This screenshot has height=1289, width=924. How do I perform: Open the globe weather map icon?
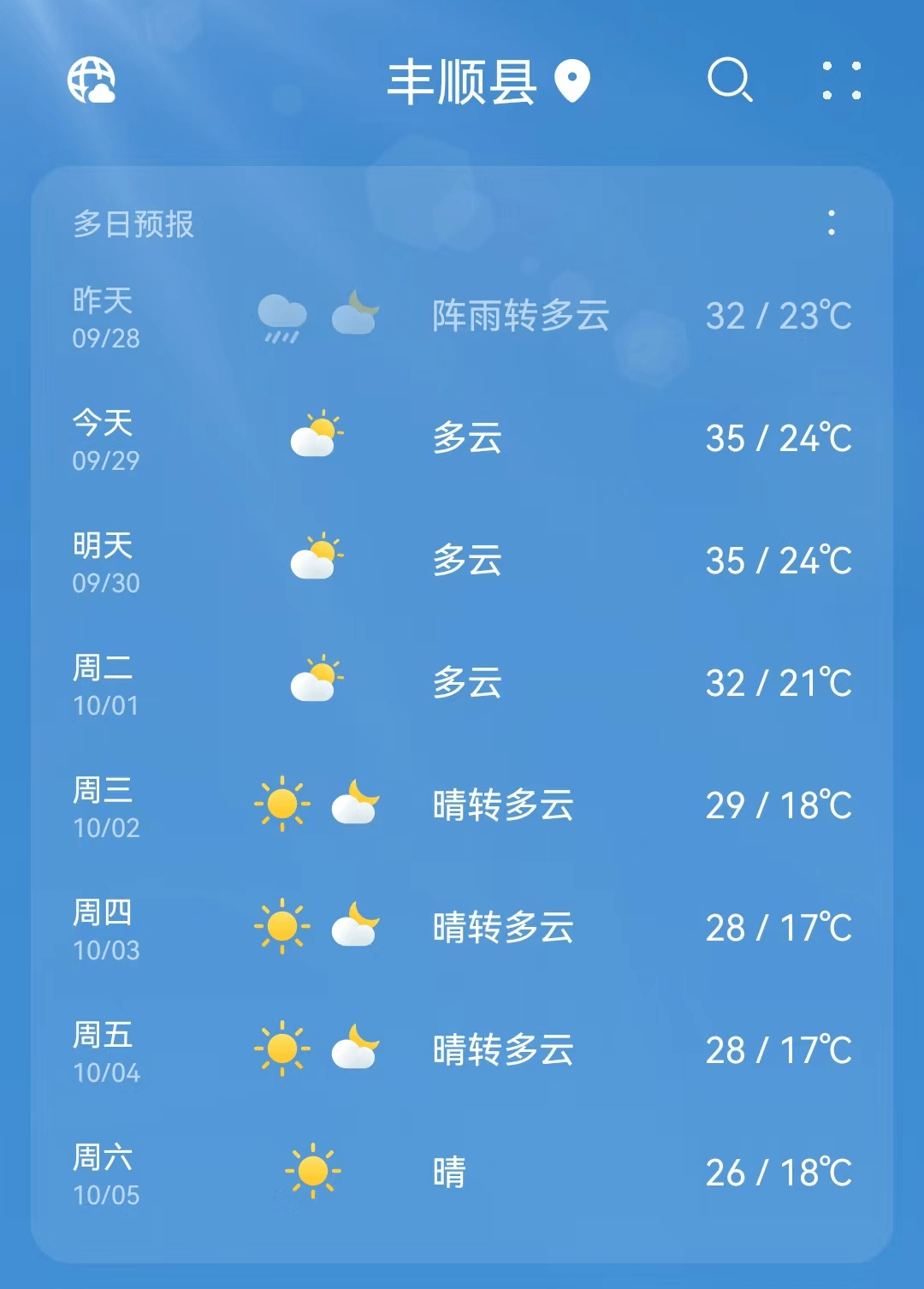(91, 80)
